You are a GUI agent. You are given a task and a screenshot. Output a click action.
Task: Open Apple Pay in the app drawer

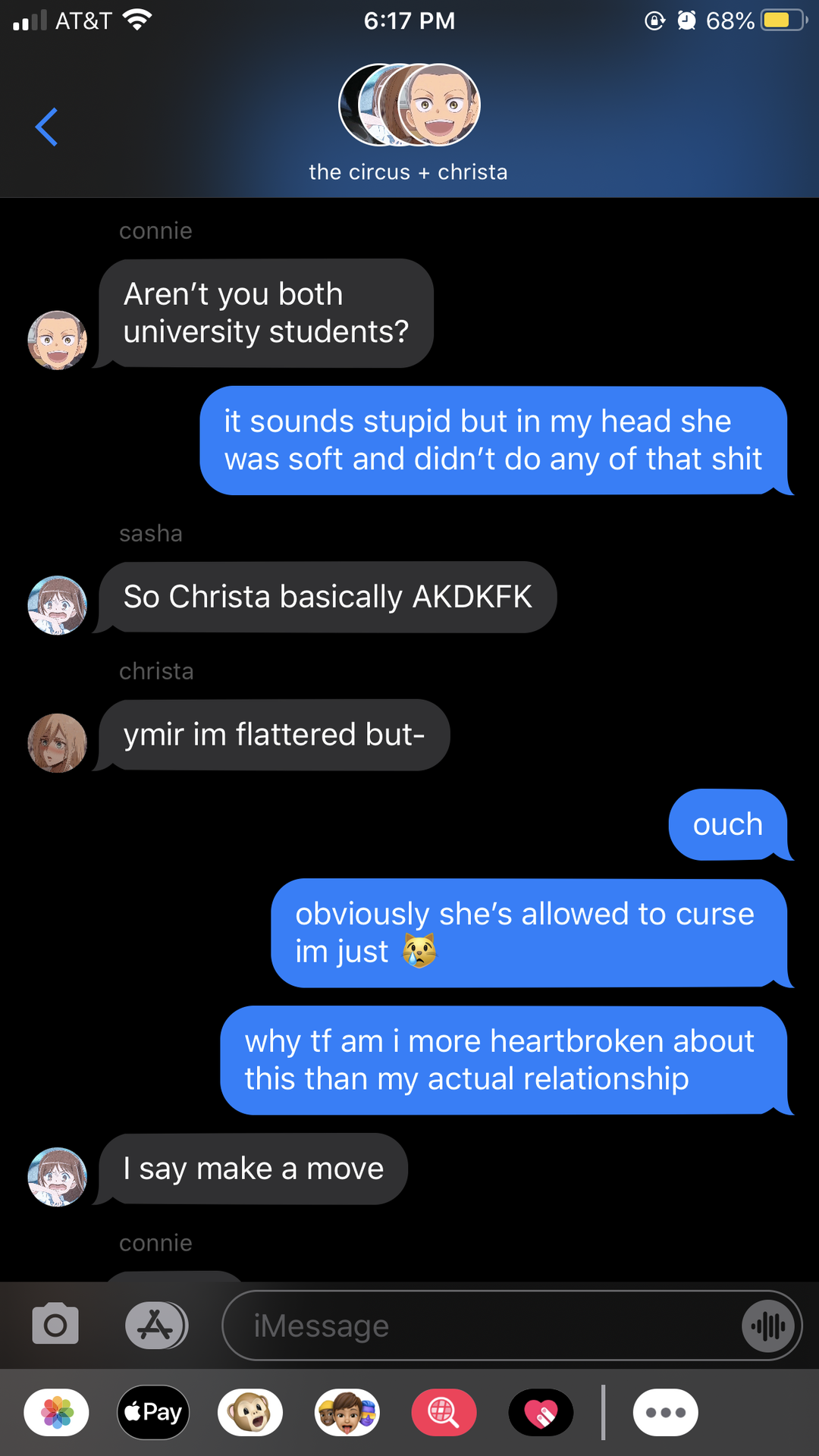tap(153, 1412)
